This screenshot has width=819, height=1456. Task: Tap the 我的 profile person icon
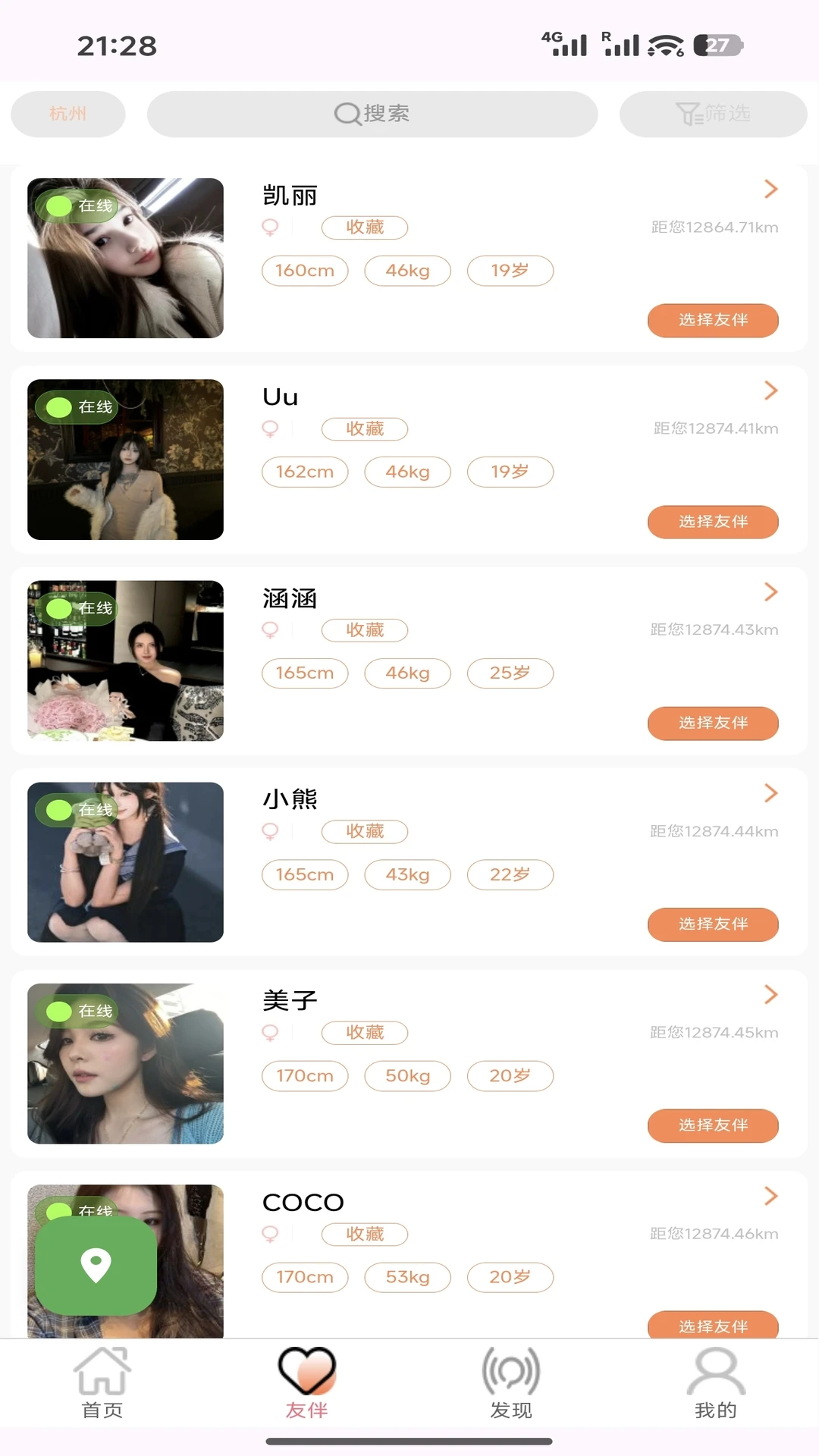pos(716,1369)
